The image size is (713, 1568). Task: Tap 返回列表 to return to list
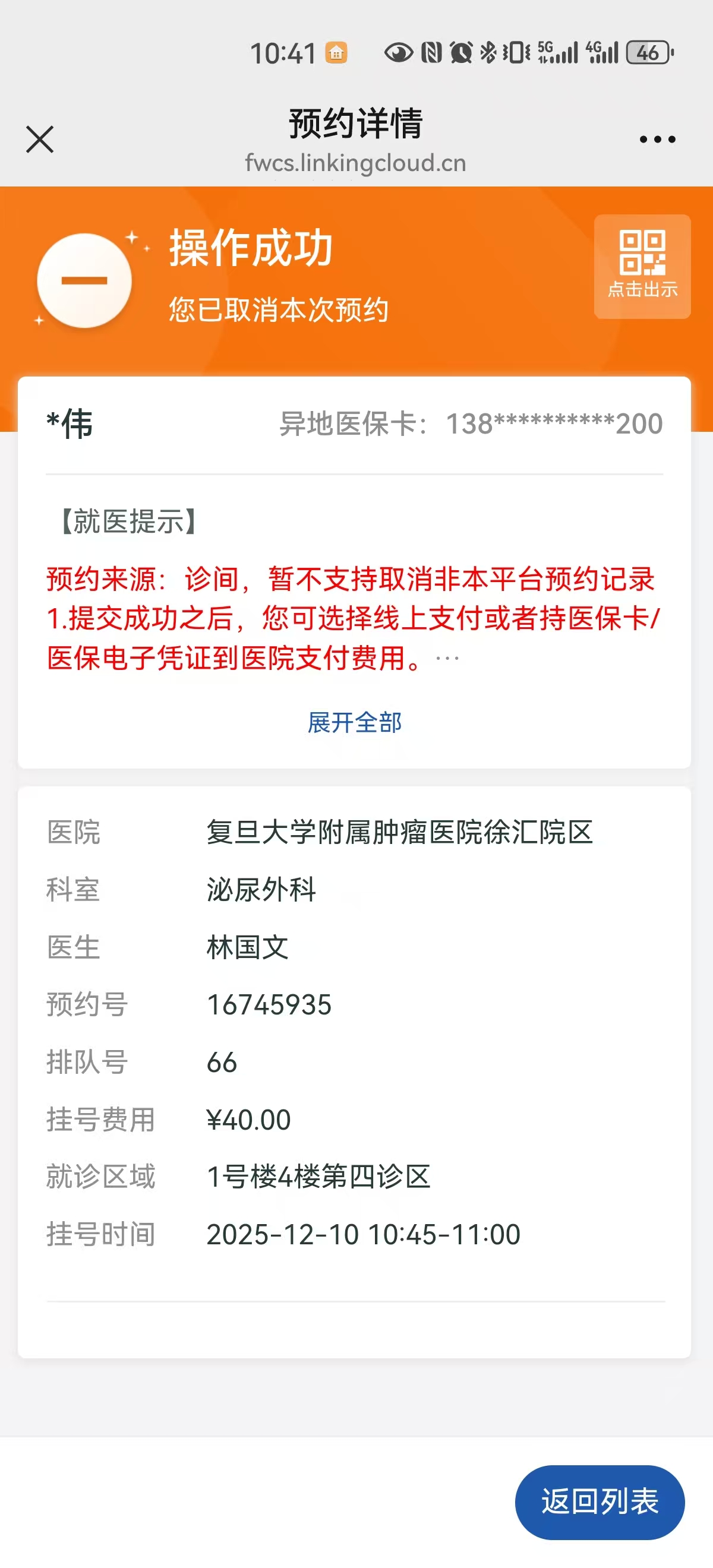pyautogui.click(x=599, y=1501)
